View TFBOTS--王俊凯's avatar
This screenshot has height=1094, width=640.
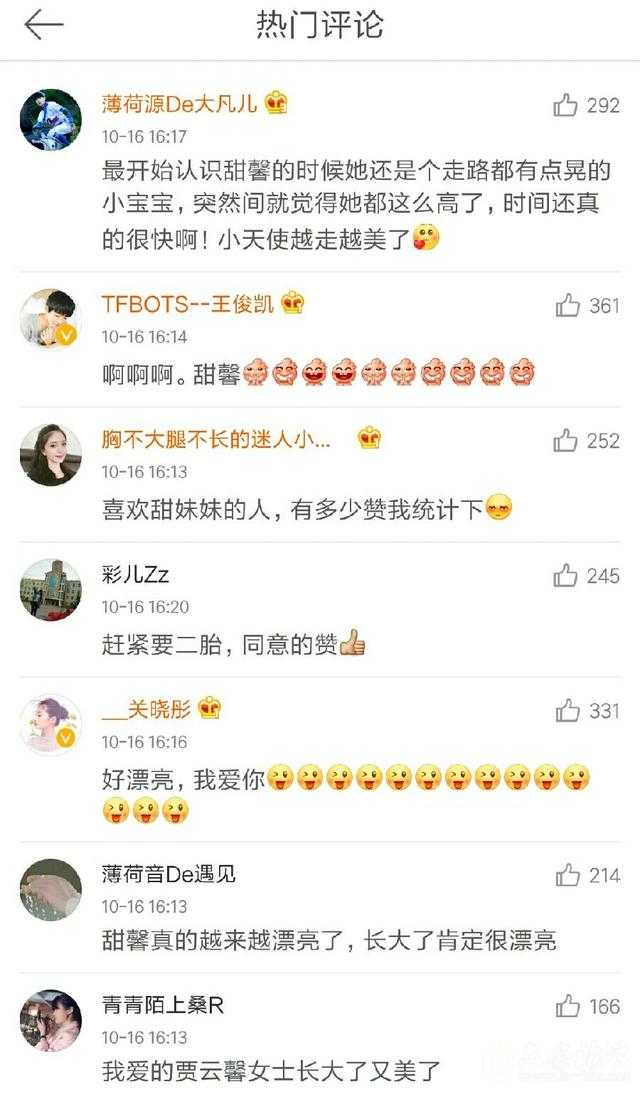coord(50,320)
